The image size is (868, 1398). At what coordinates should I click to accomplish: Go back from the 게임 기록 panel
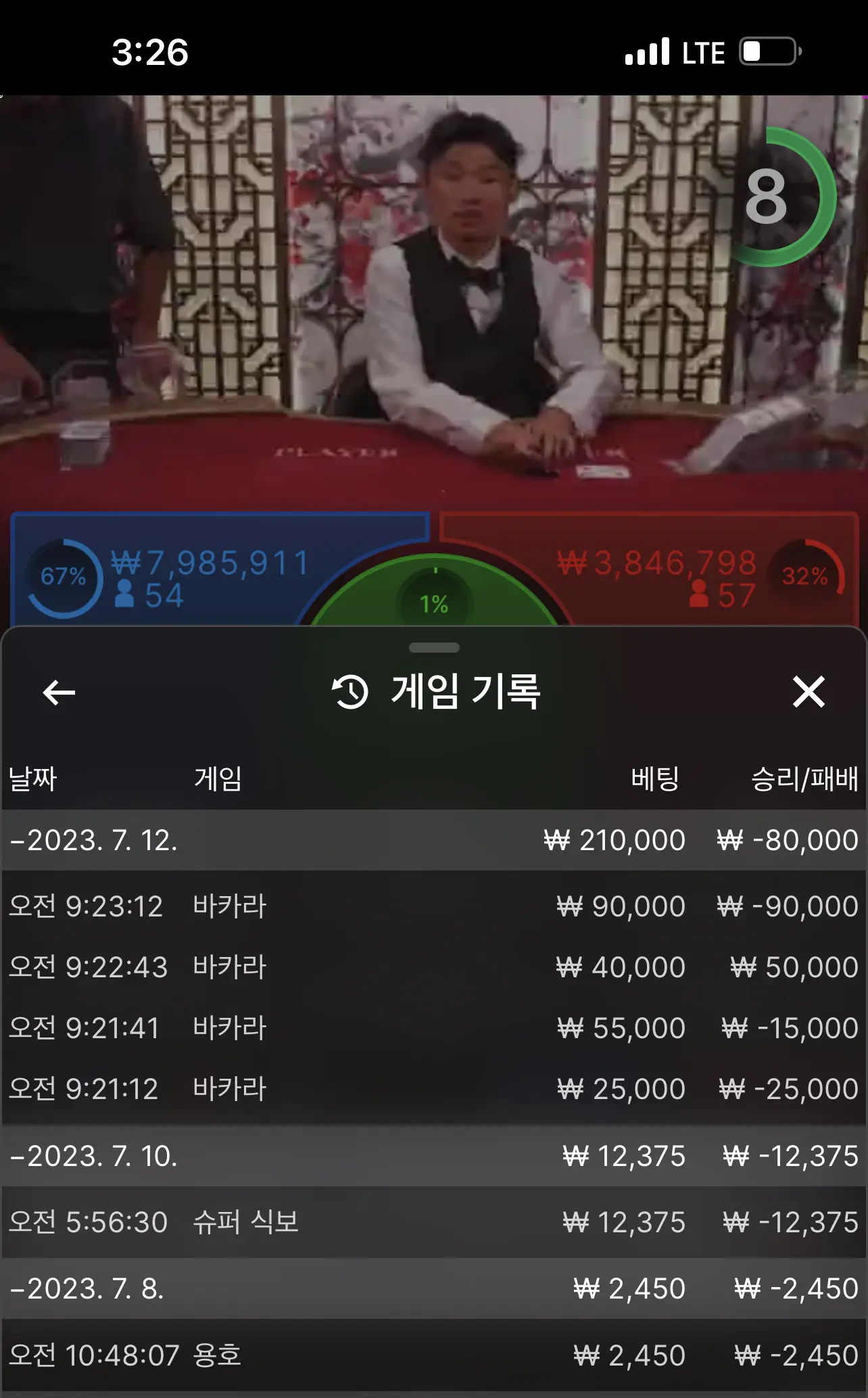pyautogui.click(x=59, y=693)
